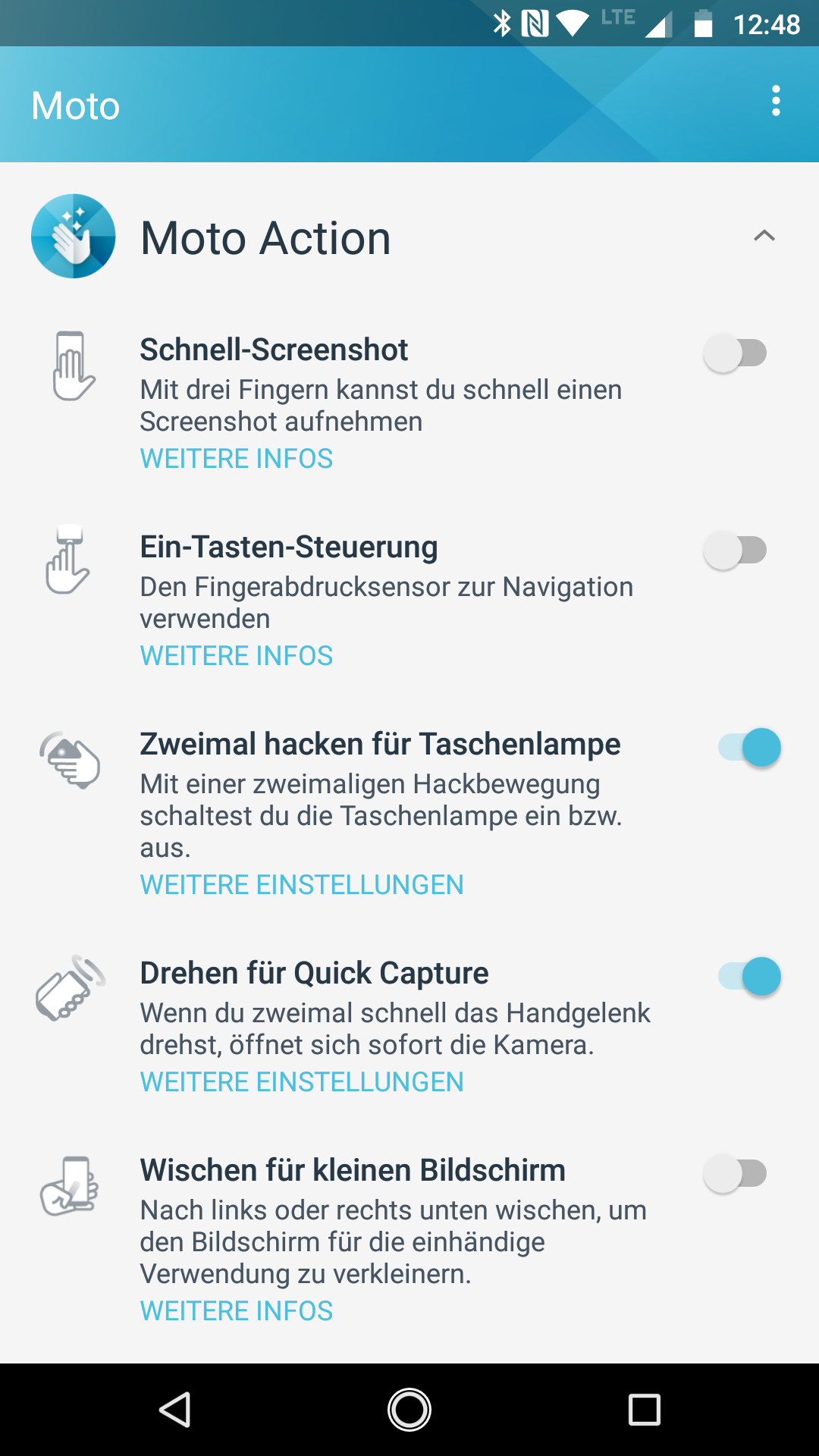Viewport: 819px width, 1456px height.
Task: Collapse the Moto Action section
Action: click(x=764, y=236)
